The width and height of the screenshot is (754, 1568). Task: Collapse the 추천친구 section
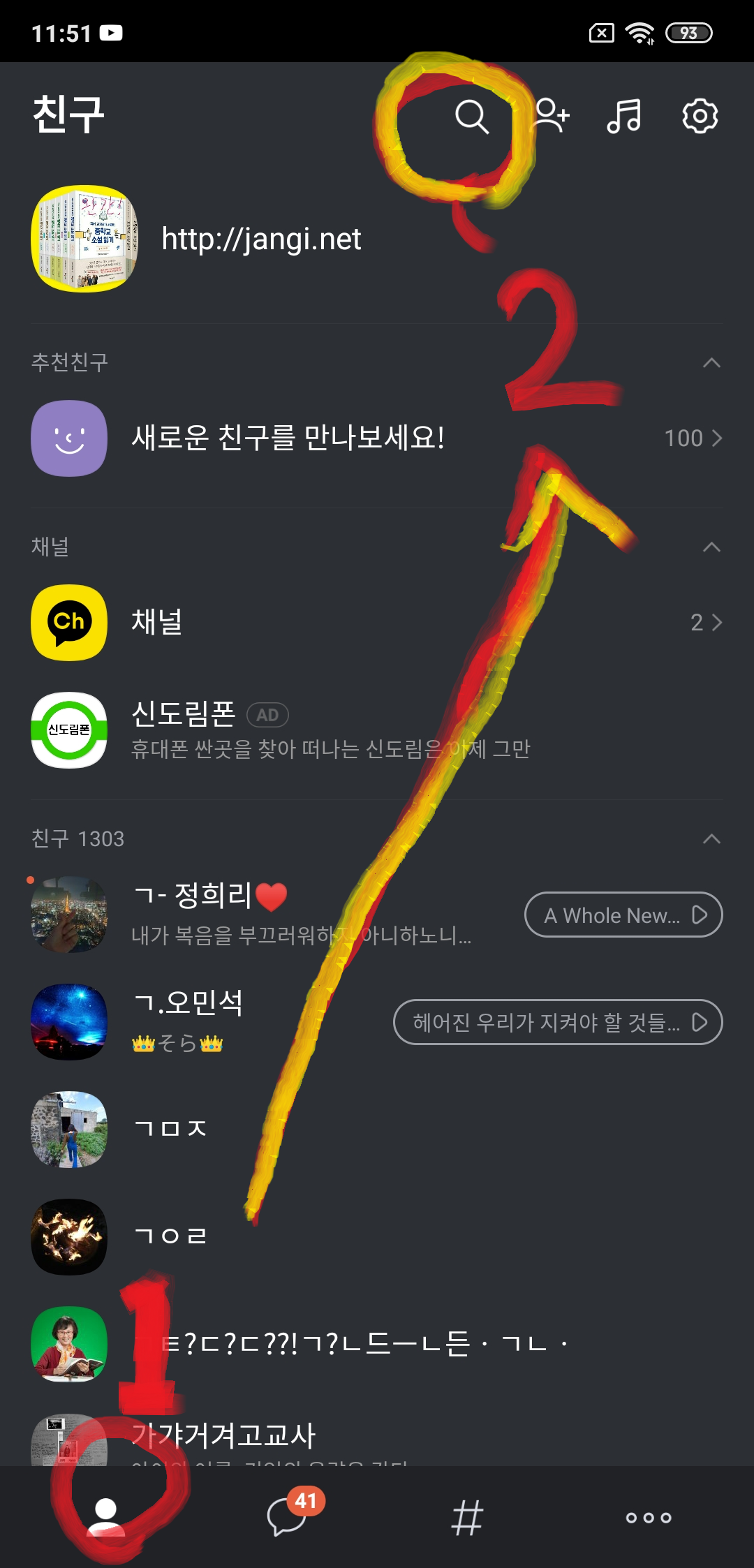tap(711, 362)
